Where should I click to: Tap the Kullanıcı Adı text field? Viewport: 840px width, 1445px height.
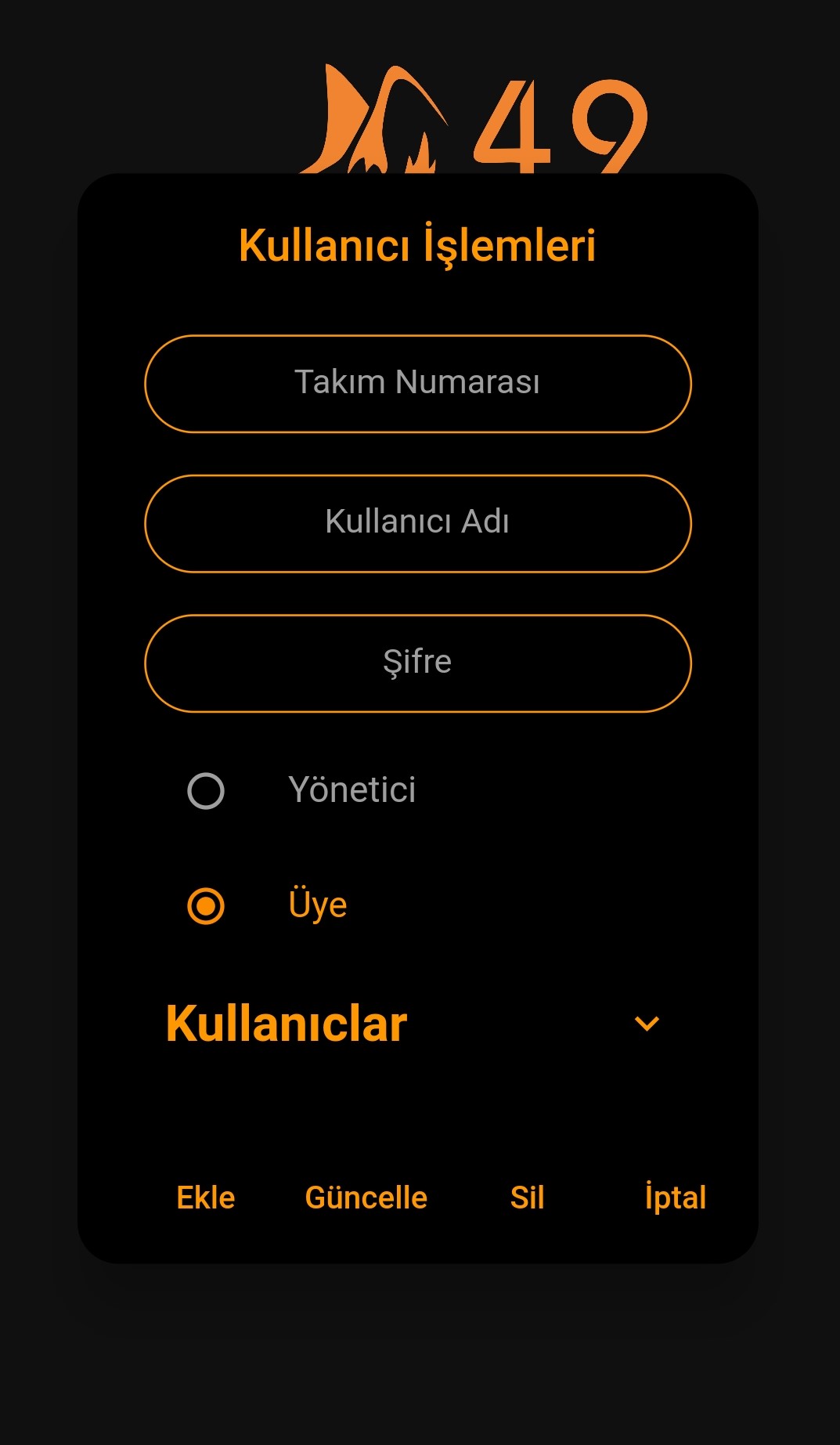pyautogui.click(x=418, y=523)
